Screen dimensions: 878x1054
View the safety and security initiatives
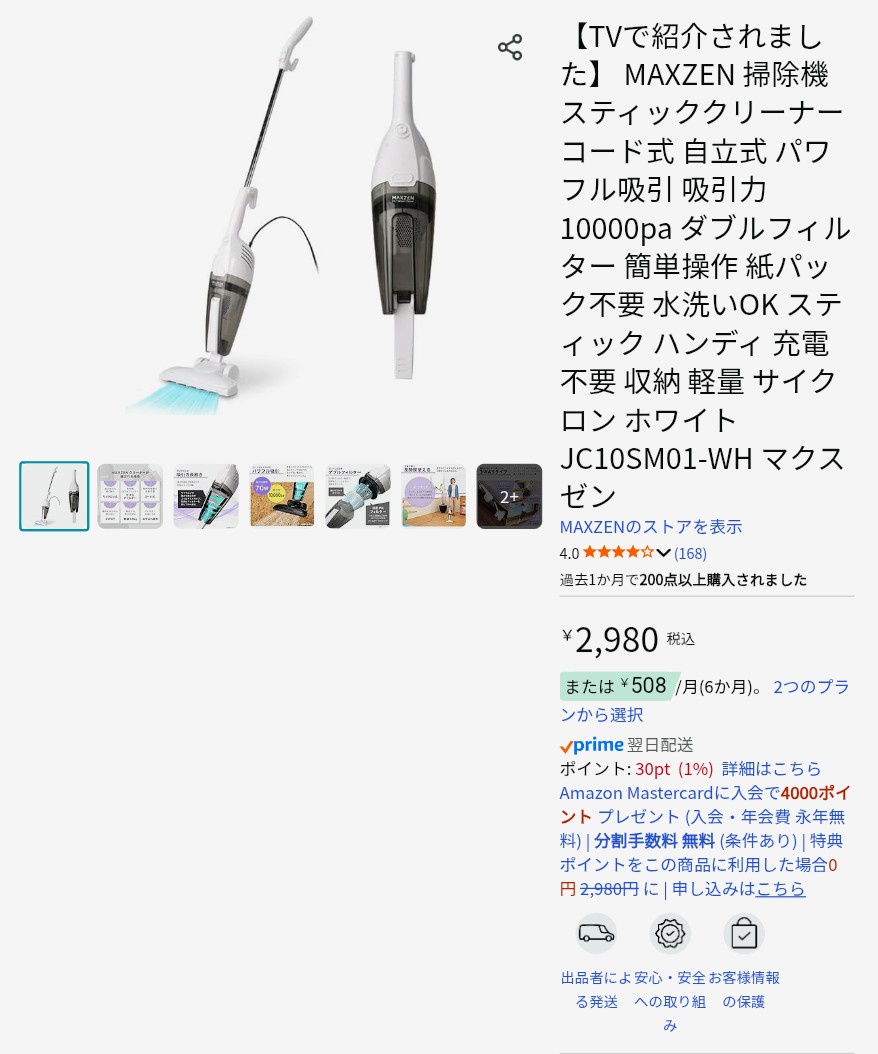tap(670, 934)
